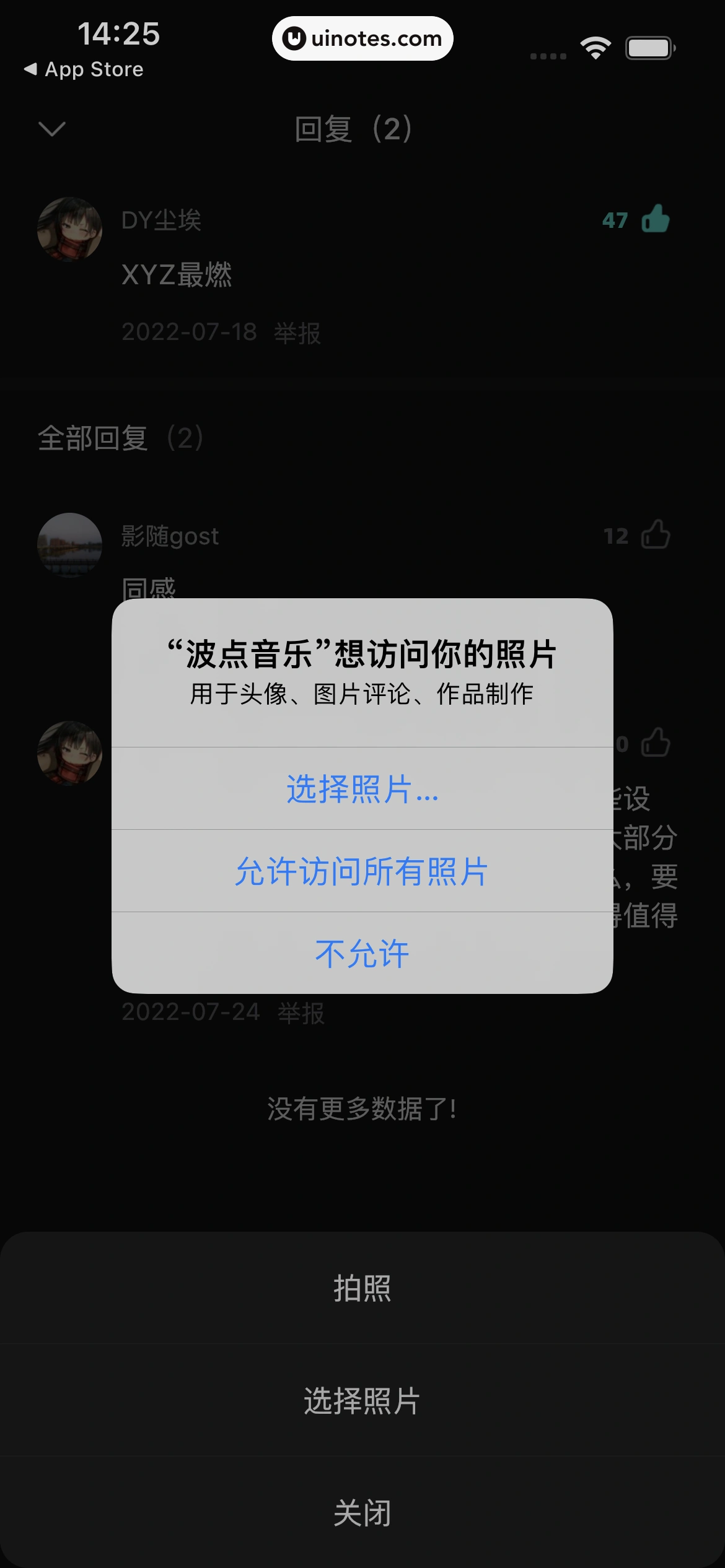Select 选择照片 in the action sheet
725x1568 pixels.
(362, 1403)
